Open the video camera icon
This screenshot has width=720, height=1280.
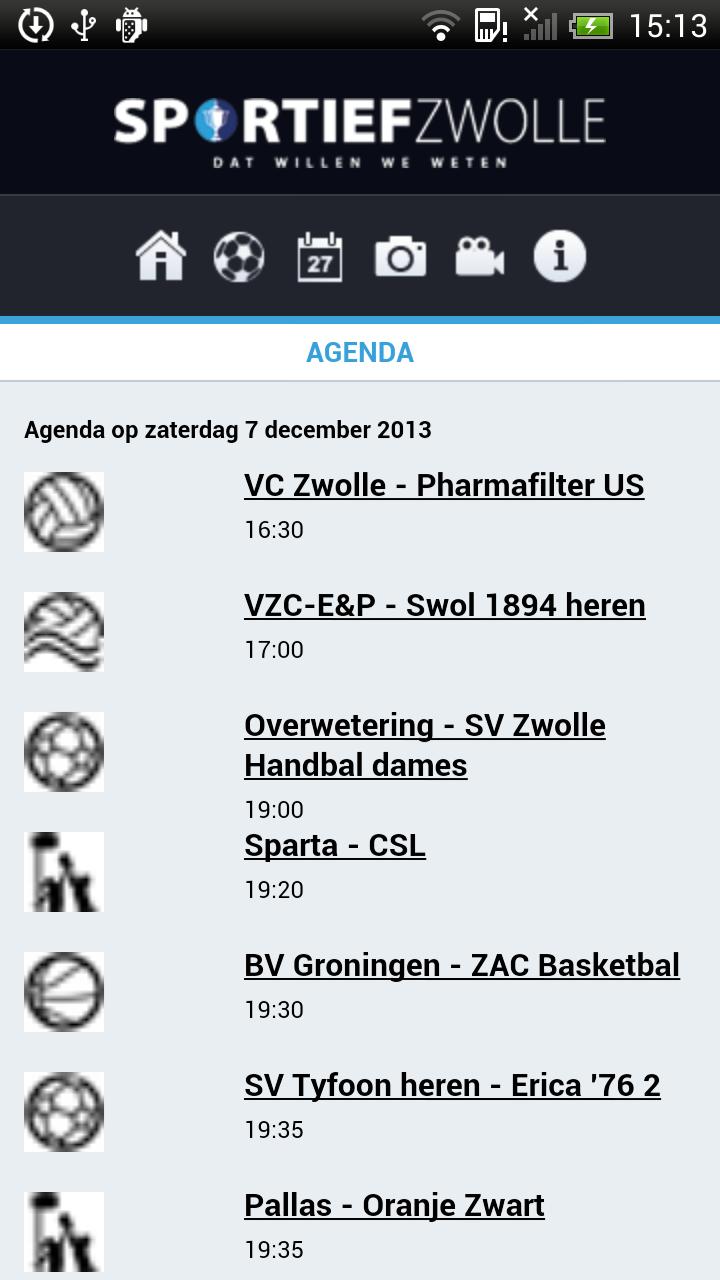coord(479,256)
